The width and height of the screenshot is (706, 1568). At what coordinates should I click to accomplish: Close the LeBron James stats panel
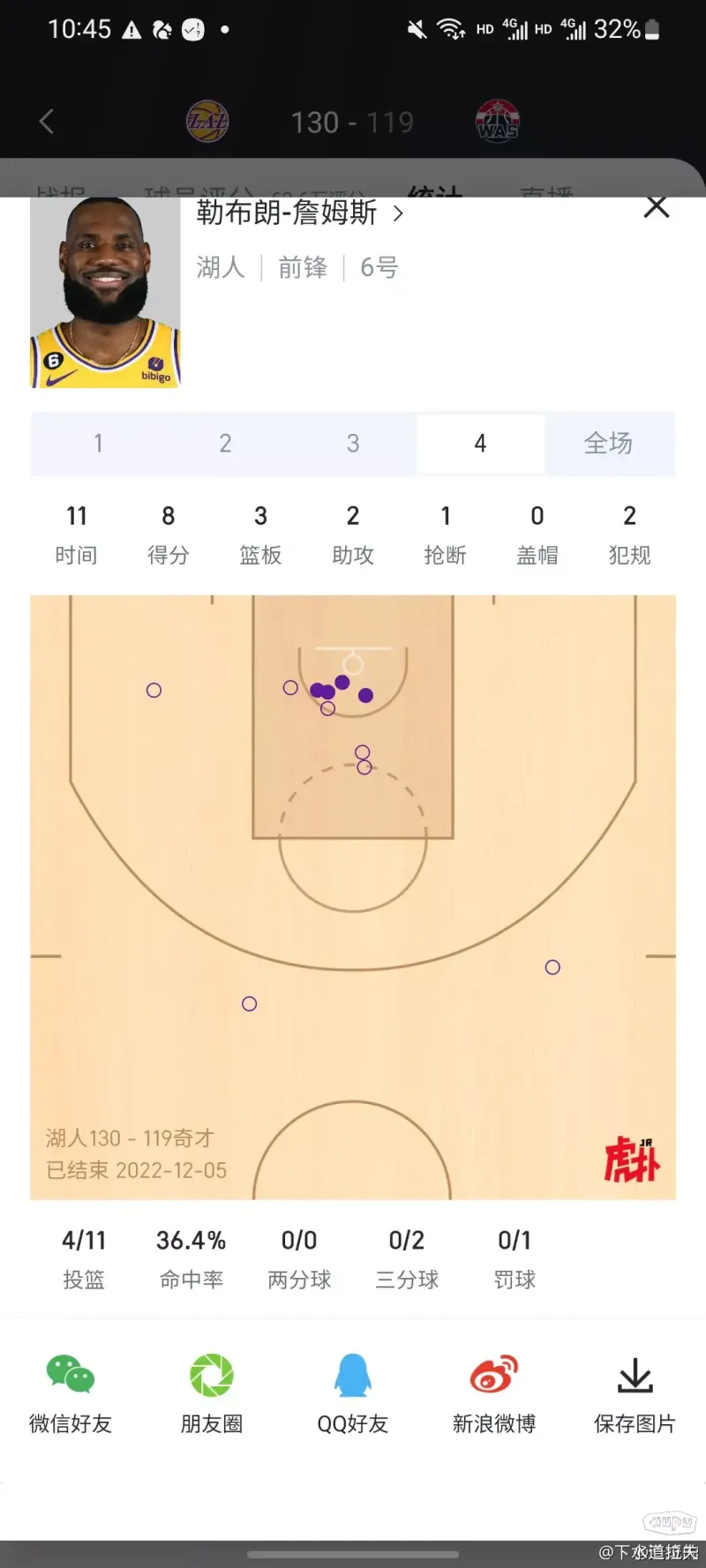click(657, 207)
